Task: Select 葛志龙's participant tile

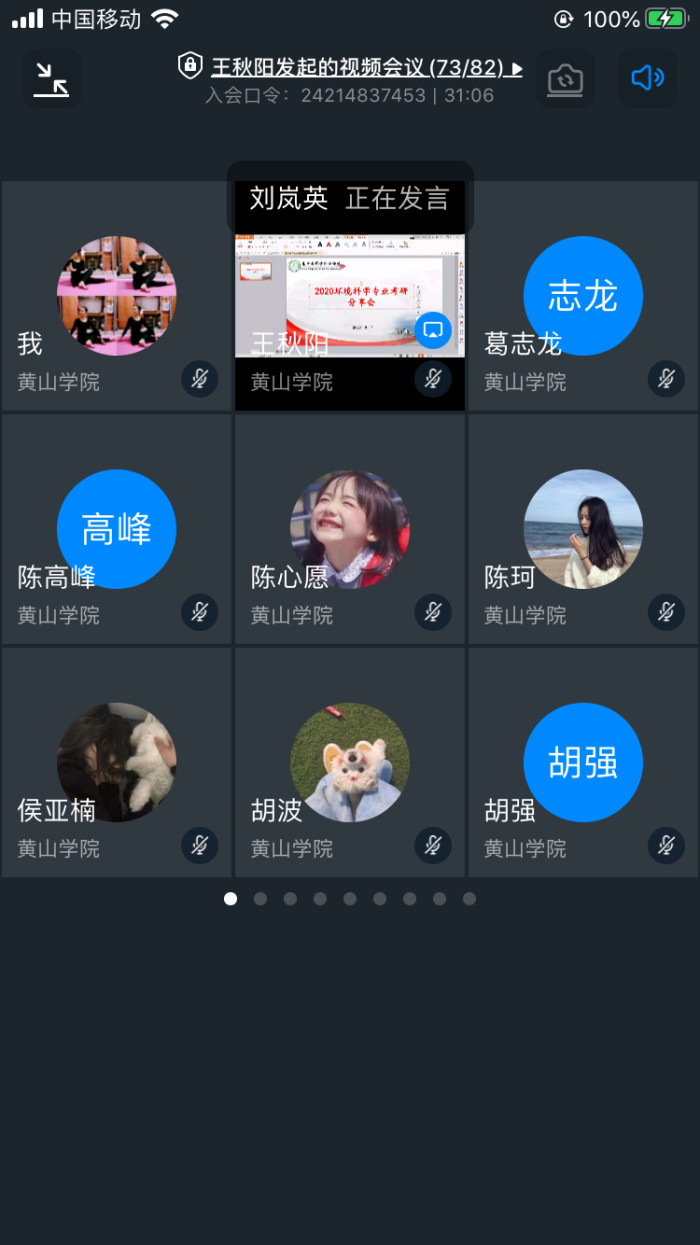Action: click(x=583, y=296)
